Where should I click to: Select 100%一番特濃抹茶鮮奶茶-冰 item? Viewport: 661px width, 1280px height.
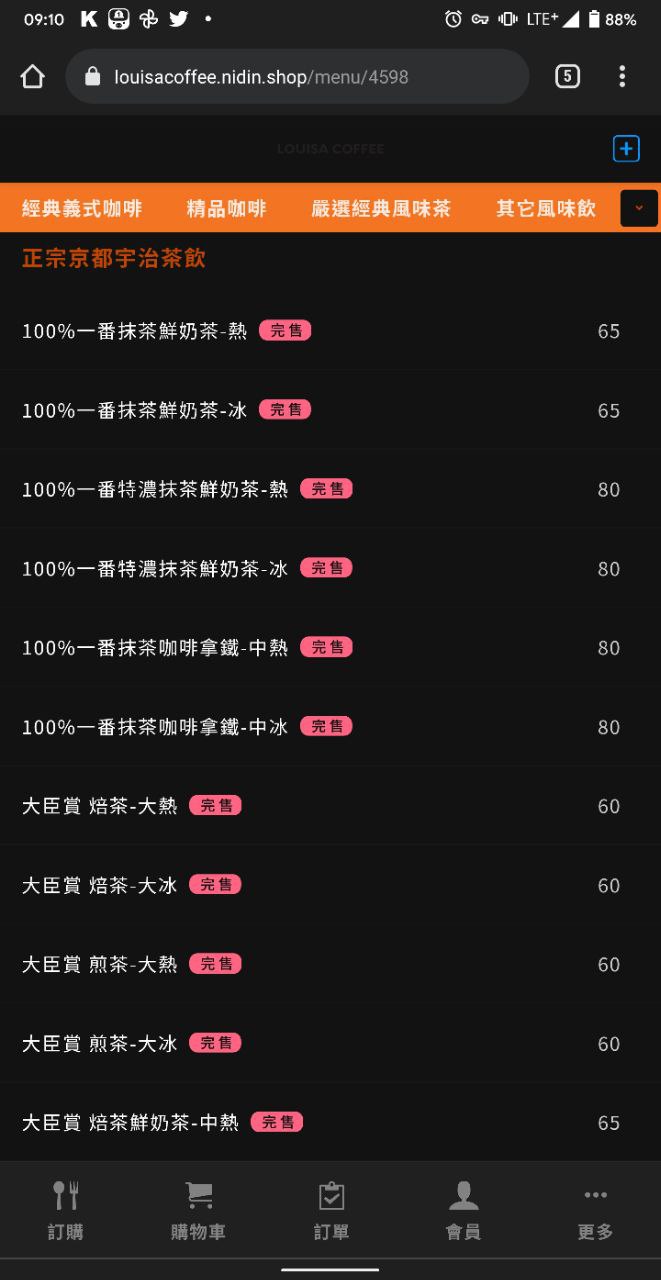click(x=330, y=568)
